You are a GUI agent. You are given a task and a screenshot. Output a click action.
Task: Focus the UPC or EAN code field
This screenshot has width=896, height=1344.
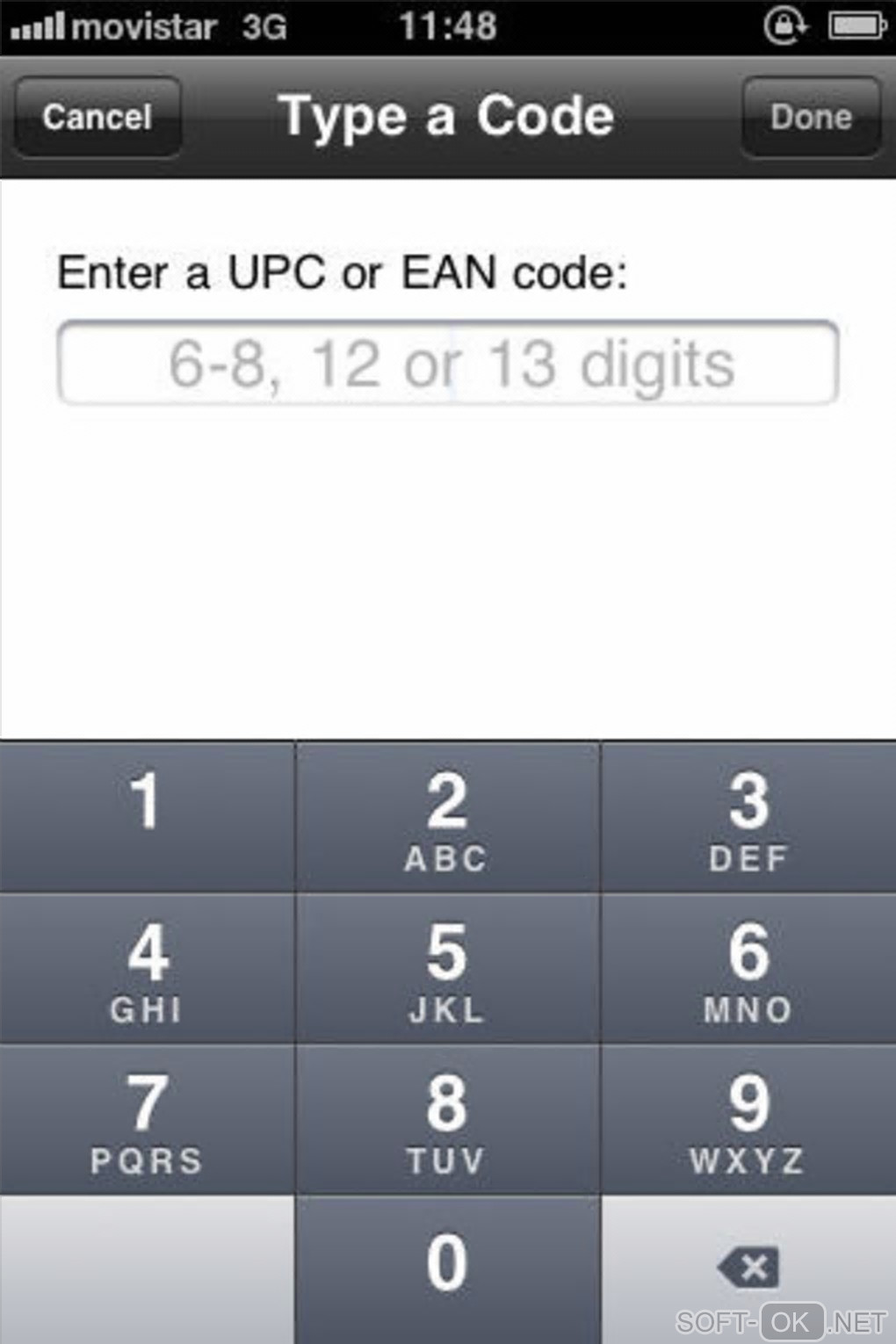coord(448,364)
